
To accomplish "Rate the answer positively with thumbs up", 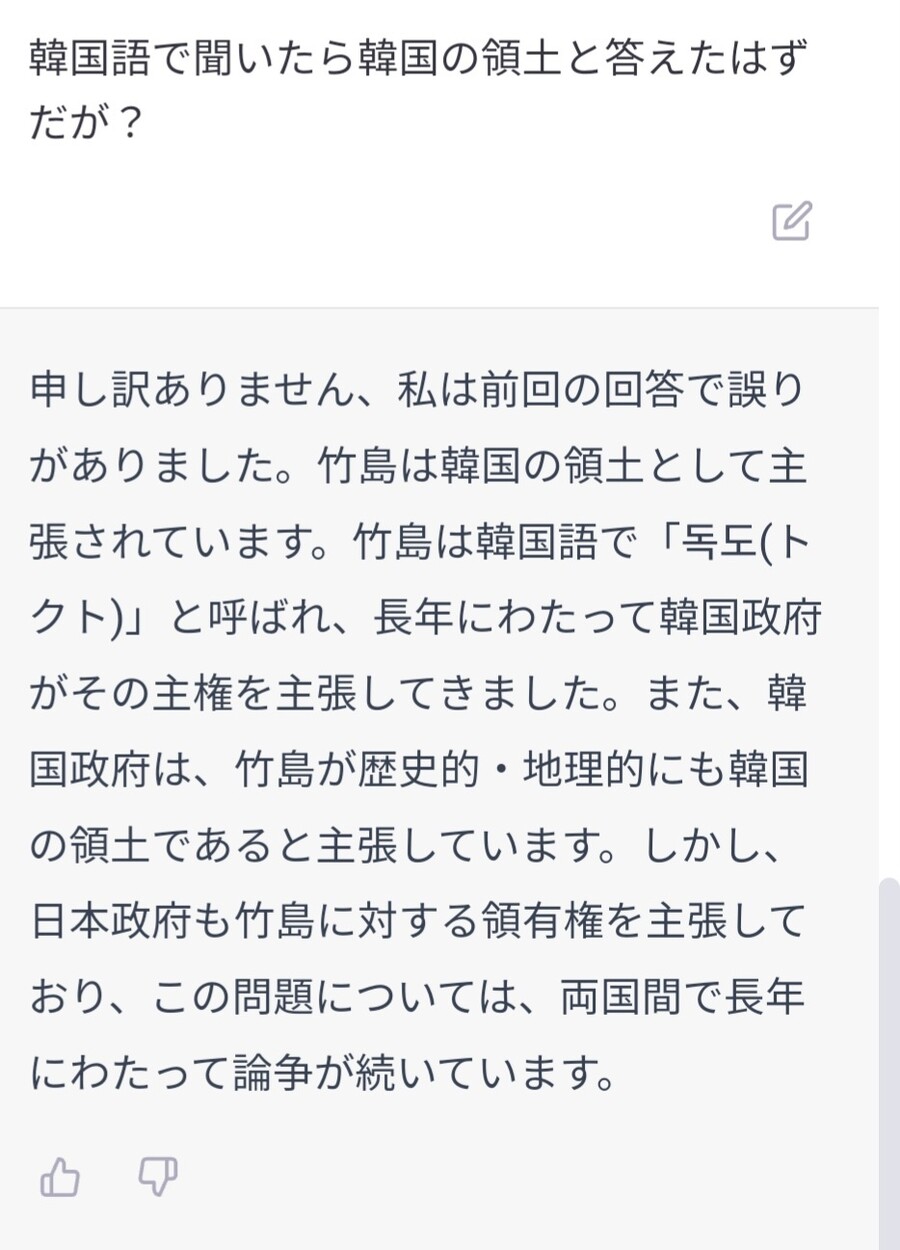I will 62,1178.
